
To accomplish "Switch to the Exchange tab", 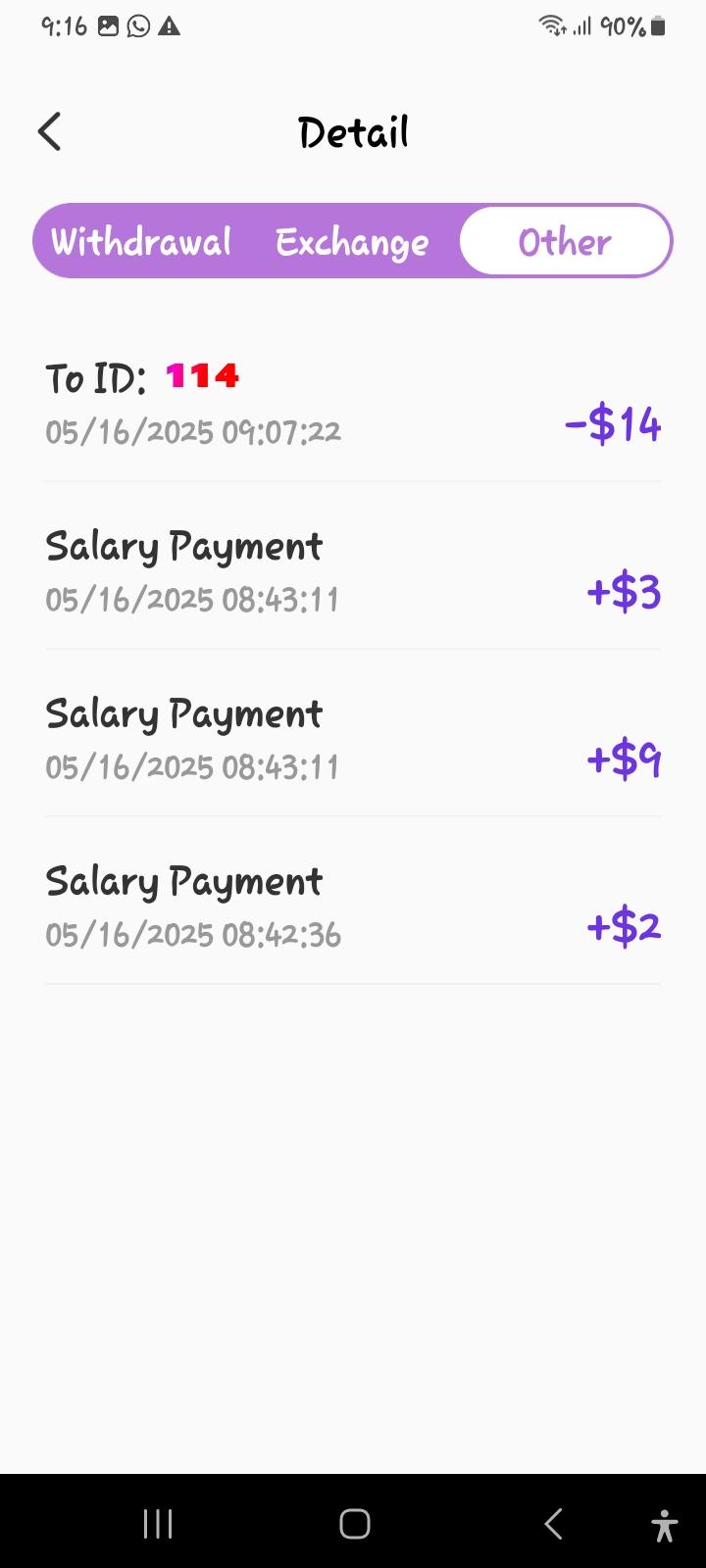I will pos(352,243).
